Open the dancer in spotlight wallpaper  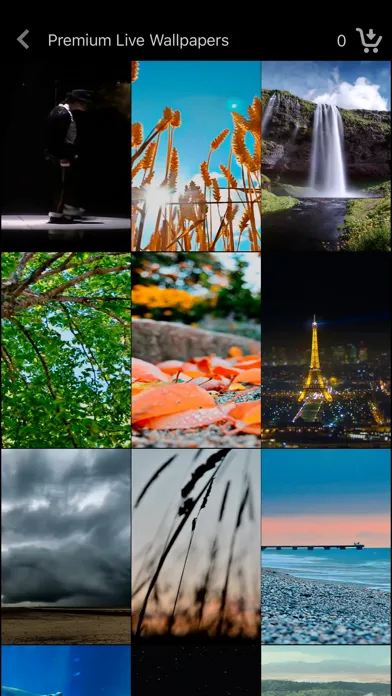[x=66, y=156]
